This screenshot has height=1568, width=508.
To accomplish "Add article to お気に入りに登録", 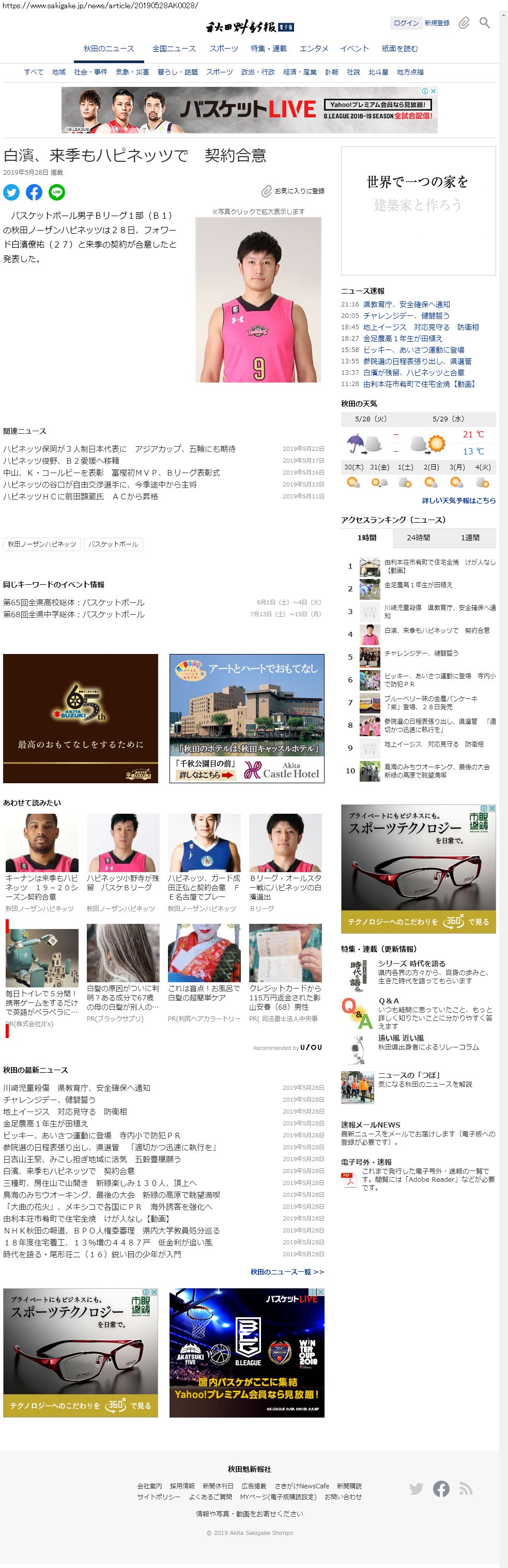I will coord(293,191).
